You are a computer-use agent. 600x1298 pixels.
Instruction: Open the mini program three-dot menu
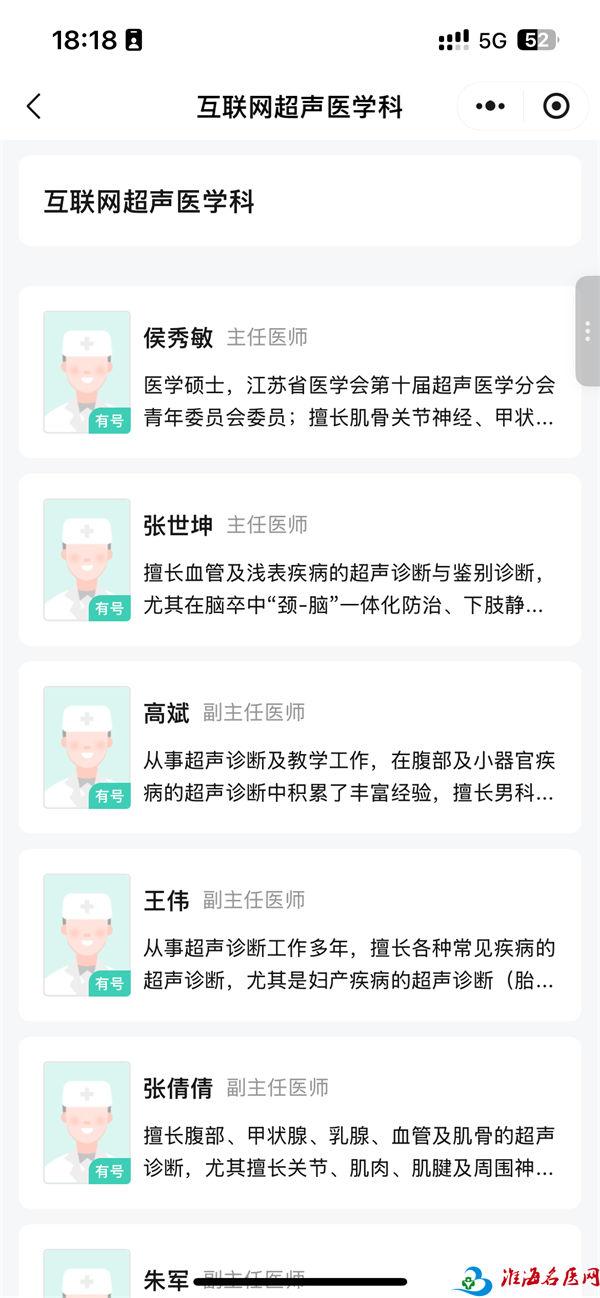pyautogui.click(x=491, y=106)
